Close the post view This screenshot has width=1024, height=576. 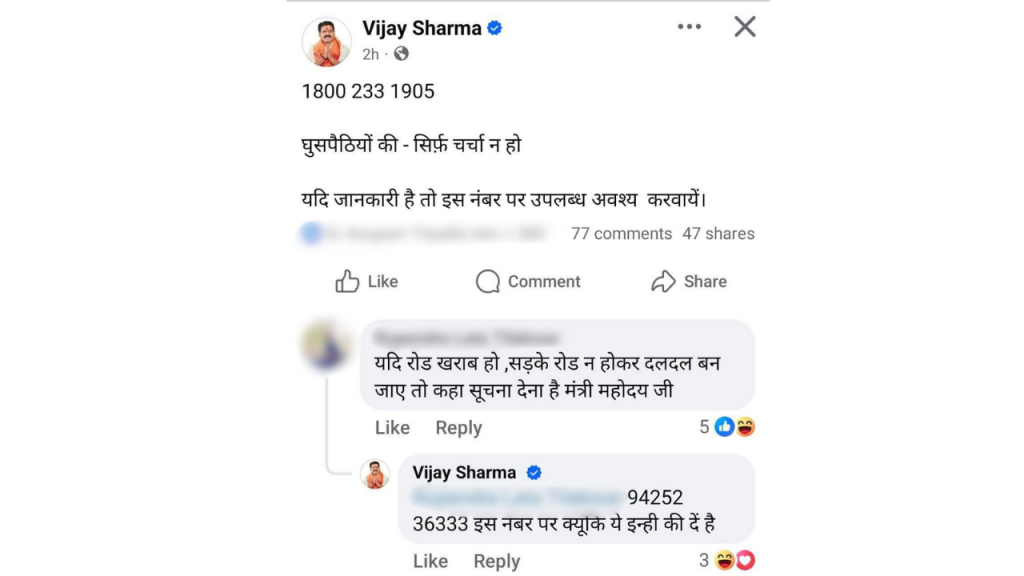click(745, 27)
